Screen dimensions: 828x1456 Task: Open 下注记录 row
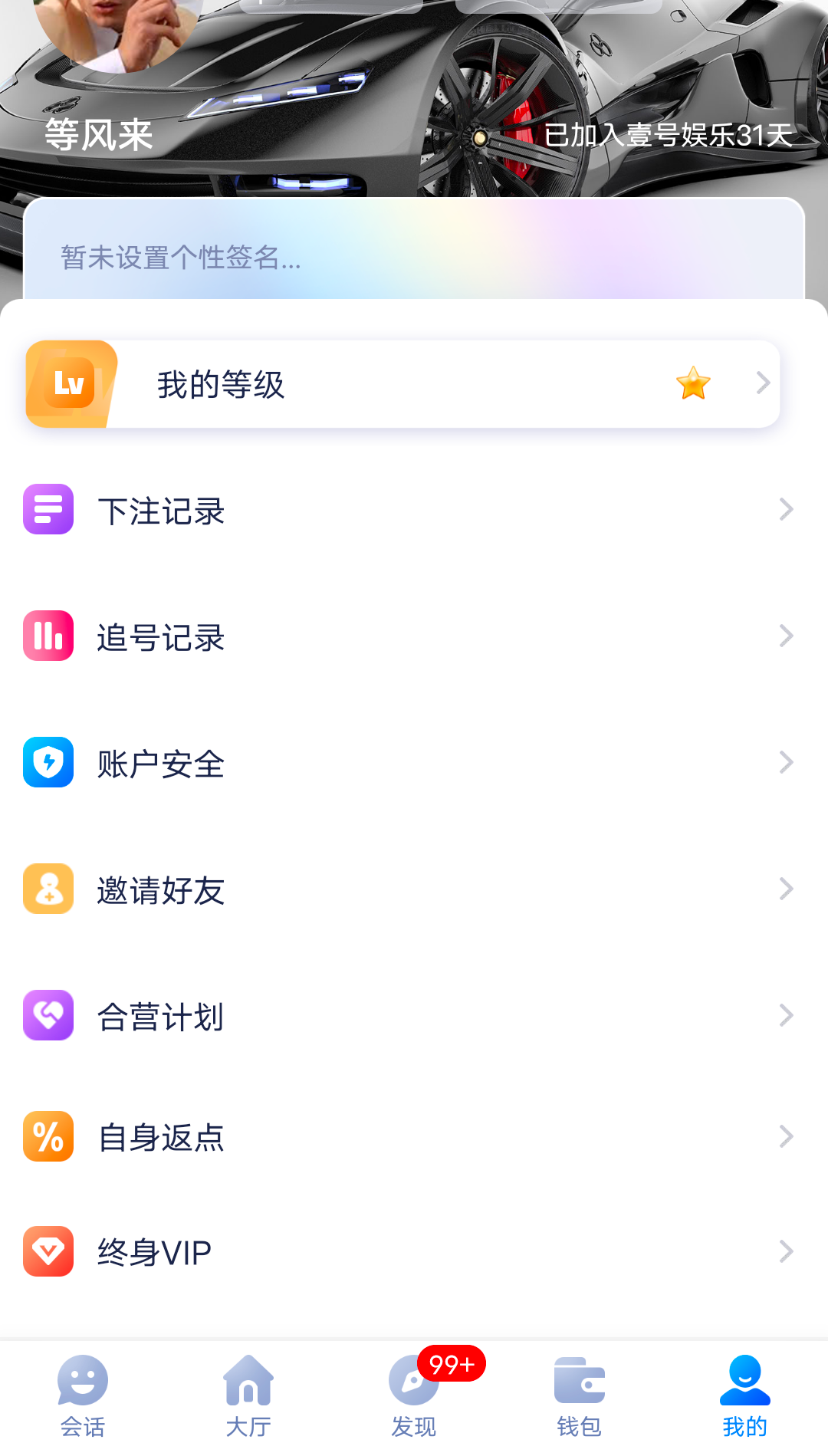point(406,510)
